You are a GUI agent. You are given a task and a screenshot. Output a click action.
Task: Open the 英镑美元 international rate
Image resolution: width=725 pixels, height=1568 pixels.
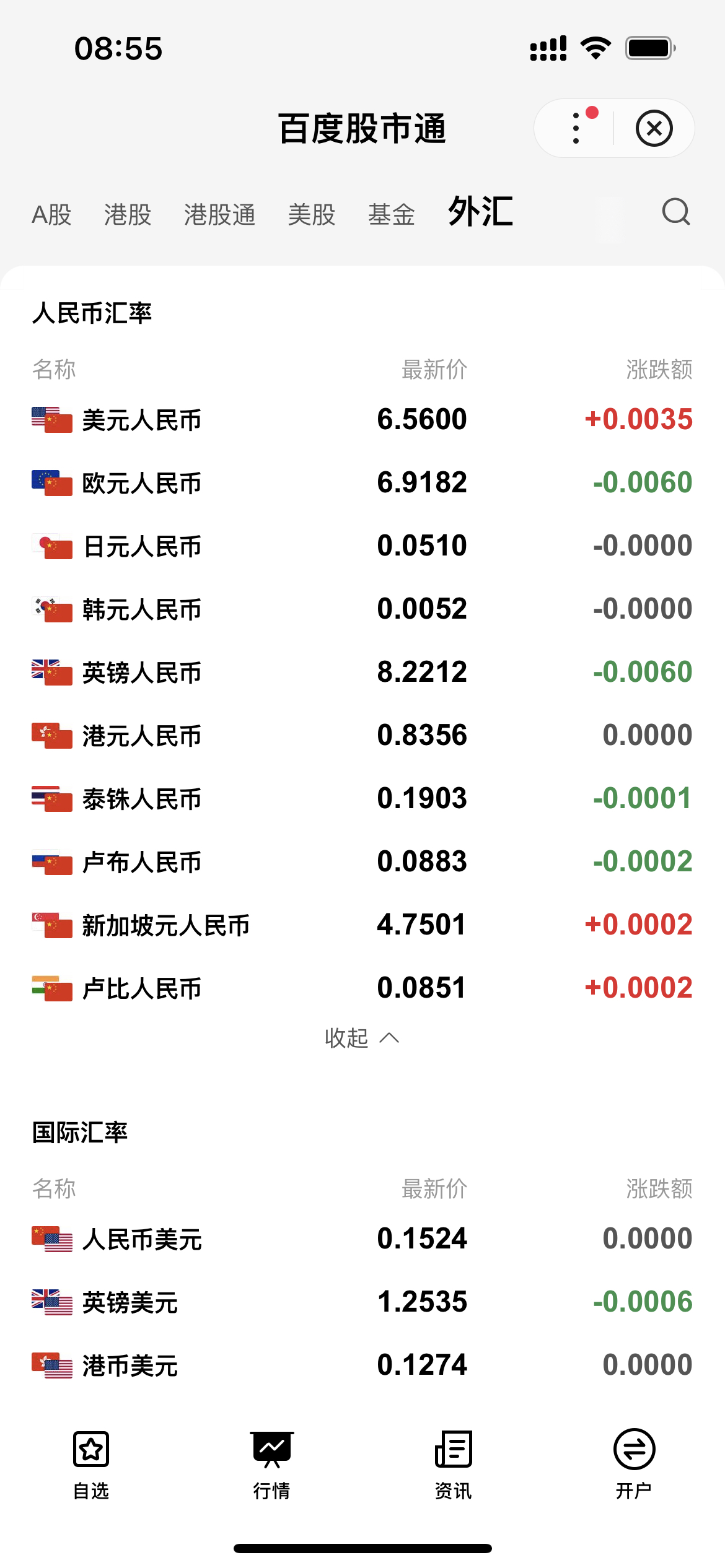coord(362,1302)
